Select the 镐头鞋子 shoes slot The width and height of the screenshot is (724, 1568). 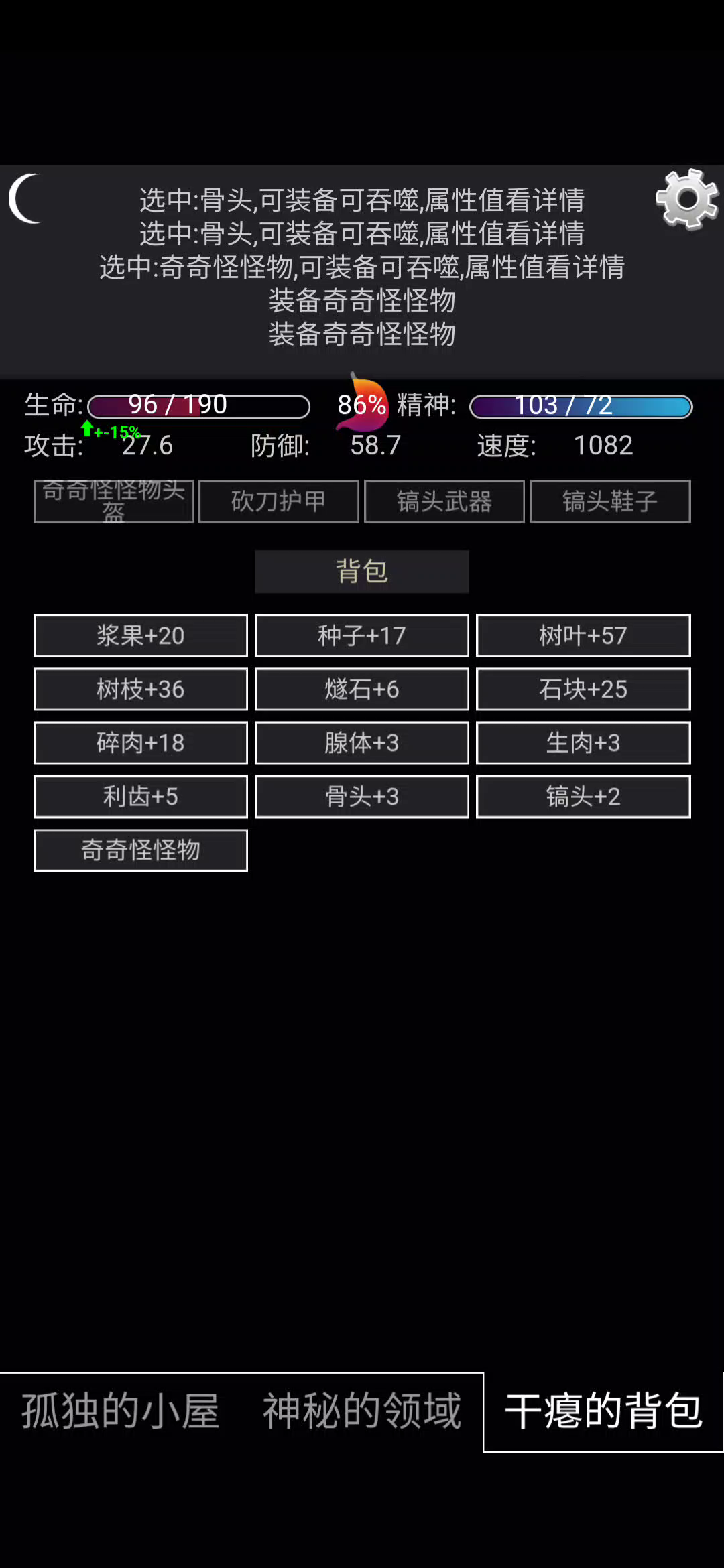610,501
